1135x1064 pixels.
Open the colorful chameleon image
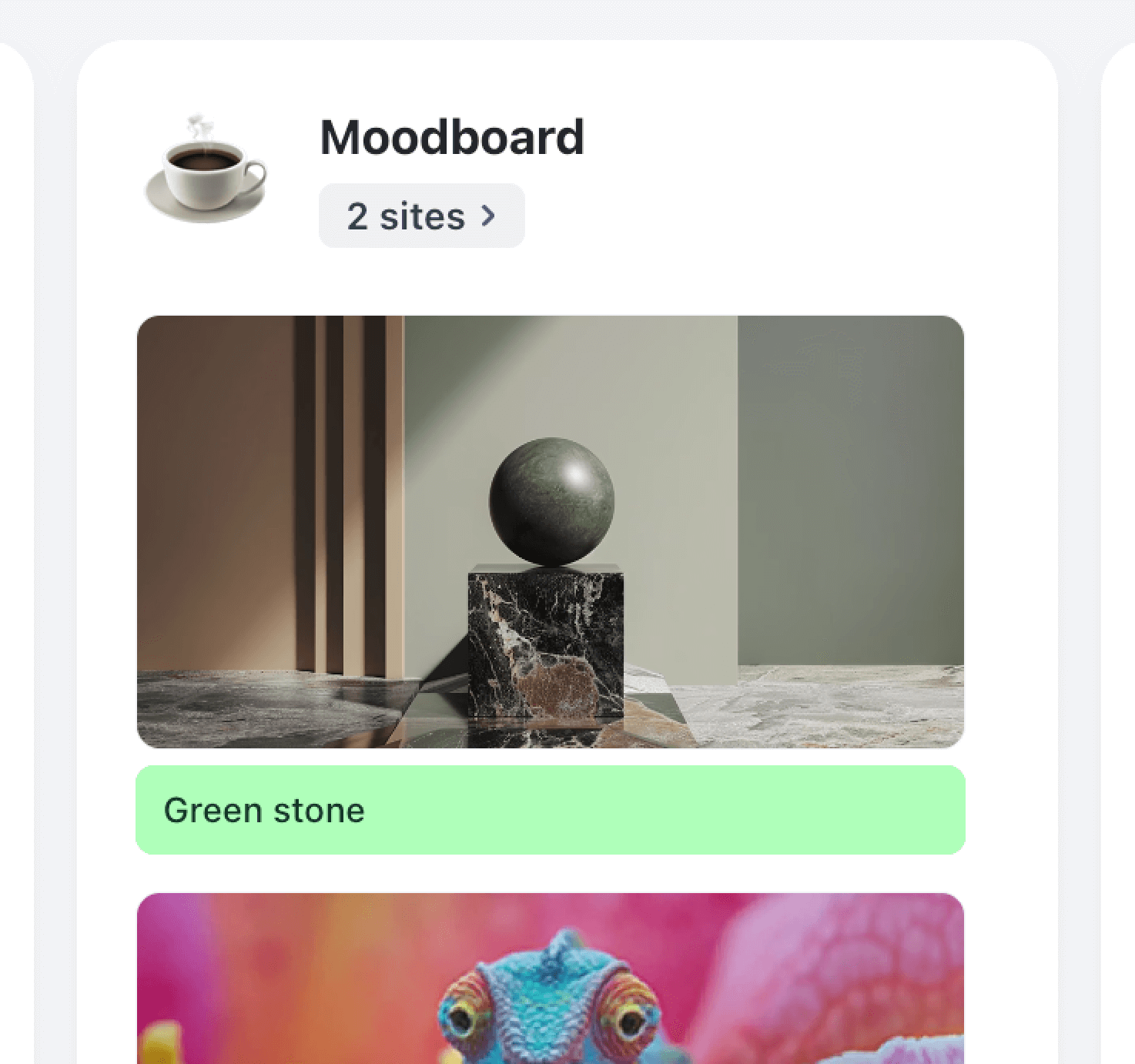click(550, 979)
